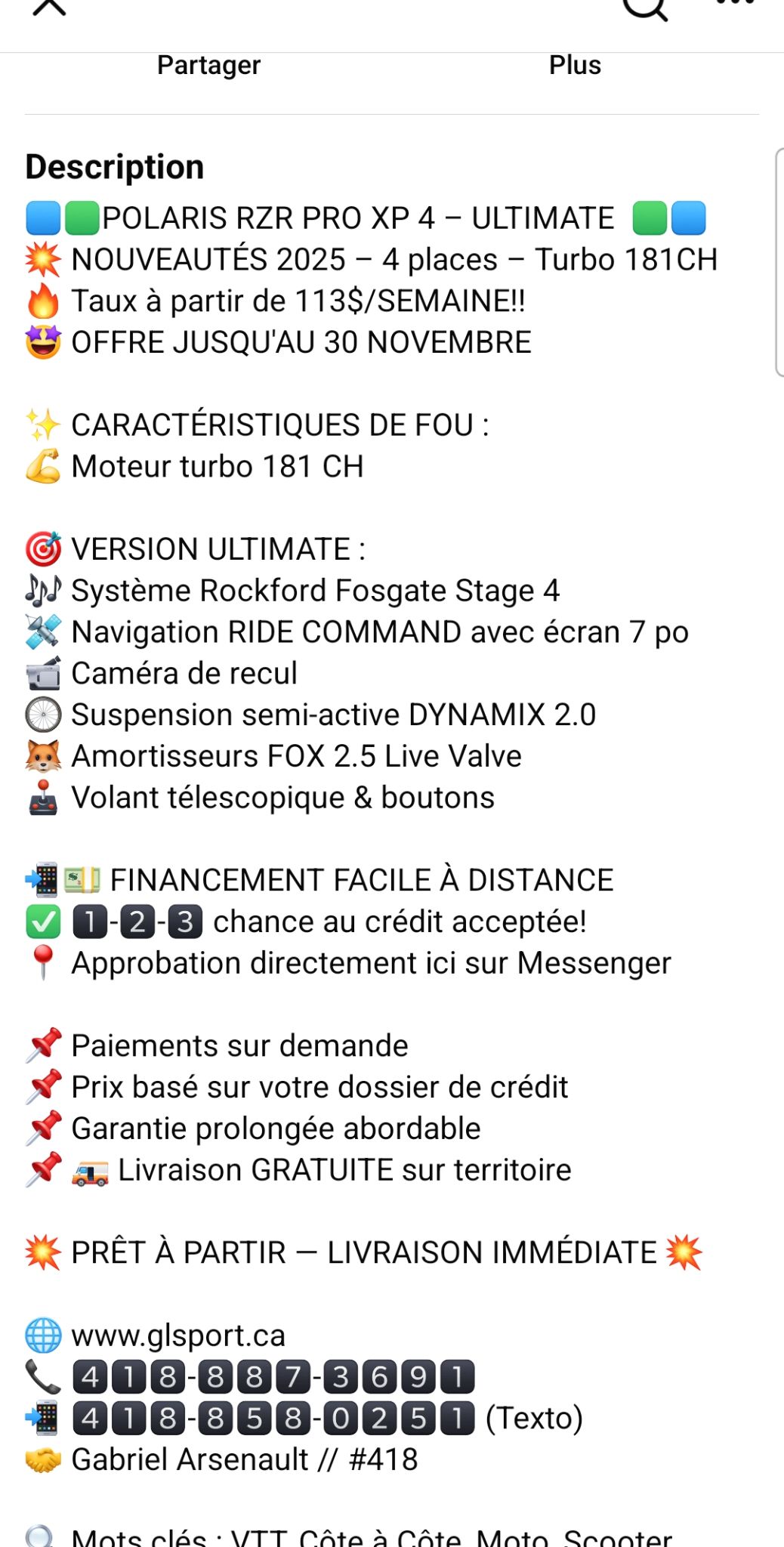Share this listing via Partager

[208, 65]
